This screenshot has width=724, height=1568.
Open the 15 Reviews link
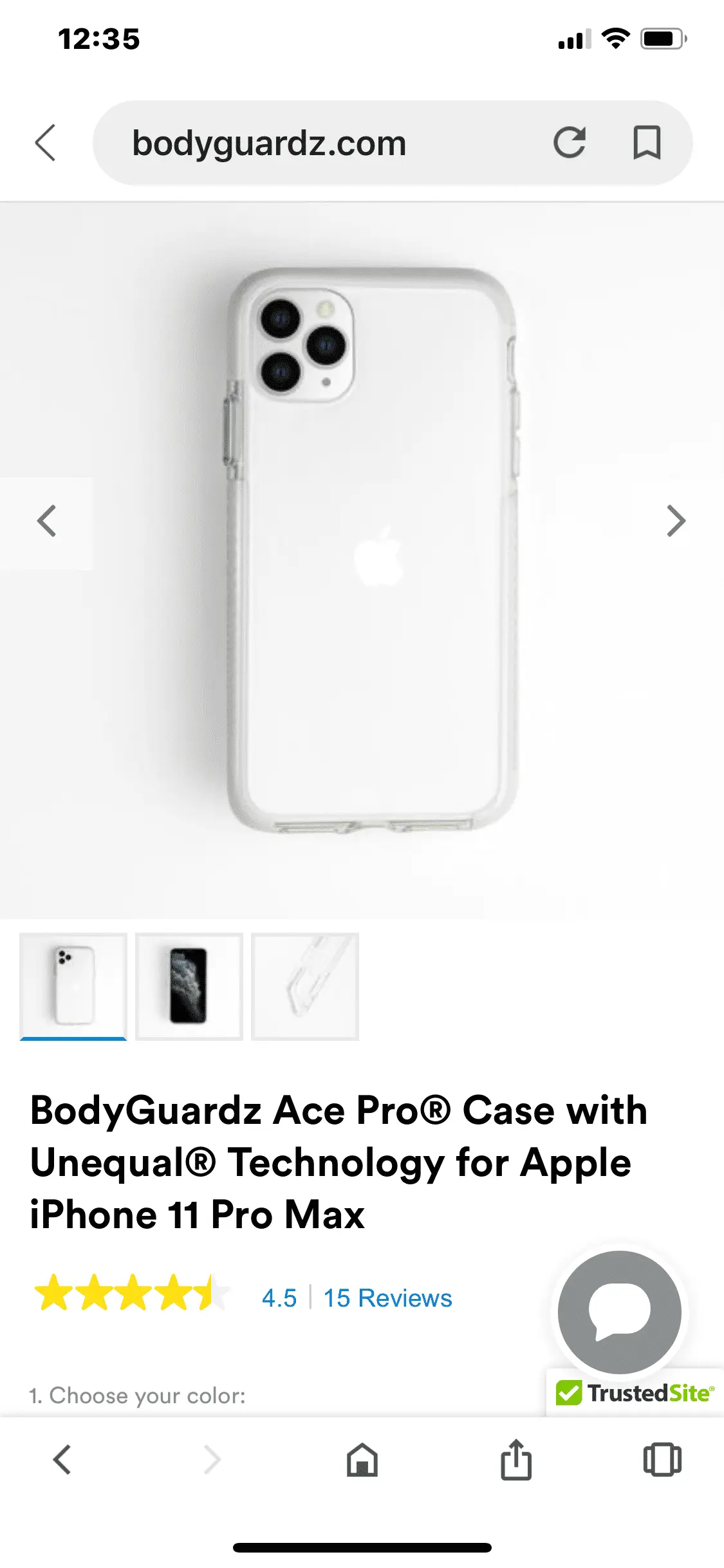coord(387,1298)
